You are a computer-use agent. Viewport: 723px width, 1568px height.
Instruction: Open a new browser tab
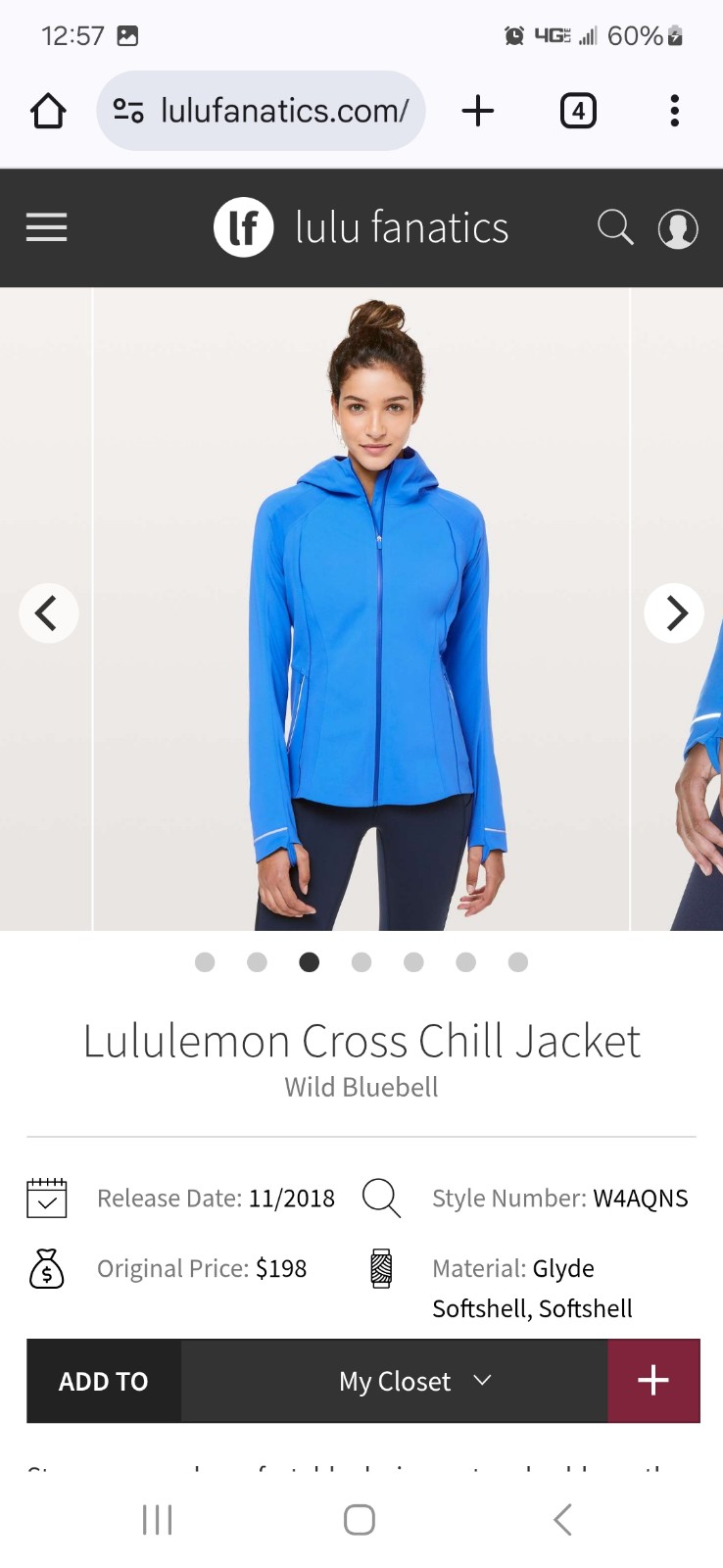tap(477, 111)
